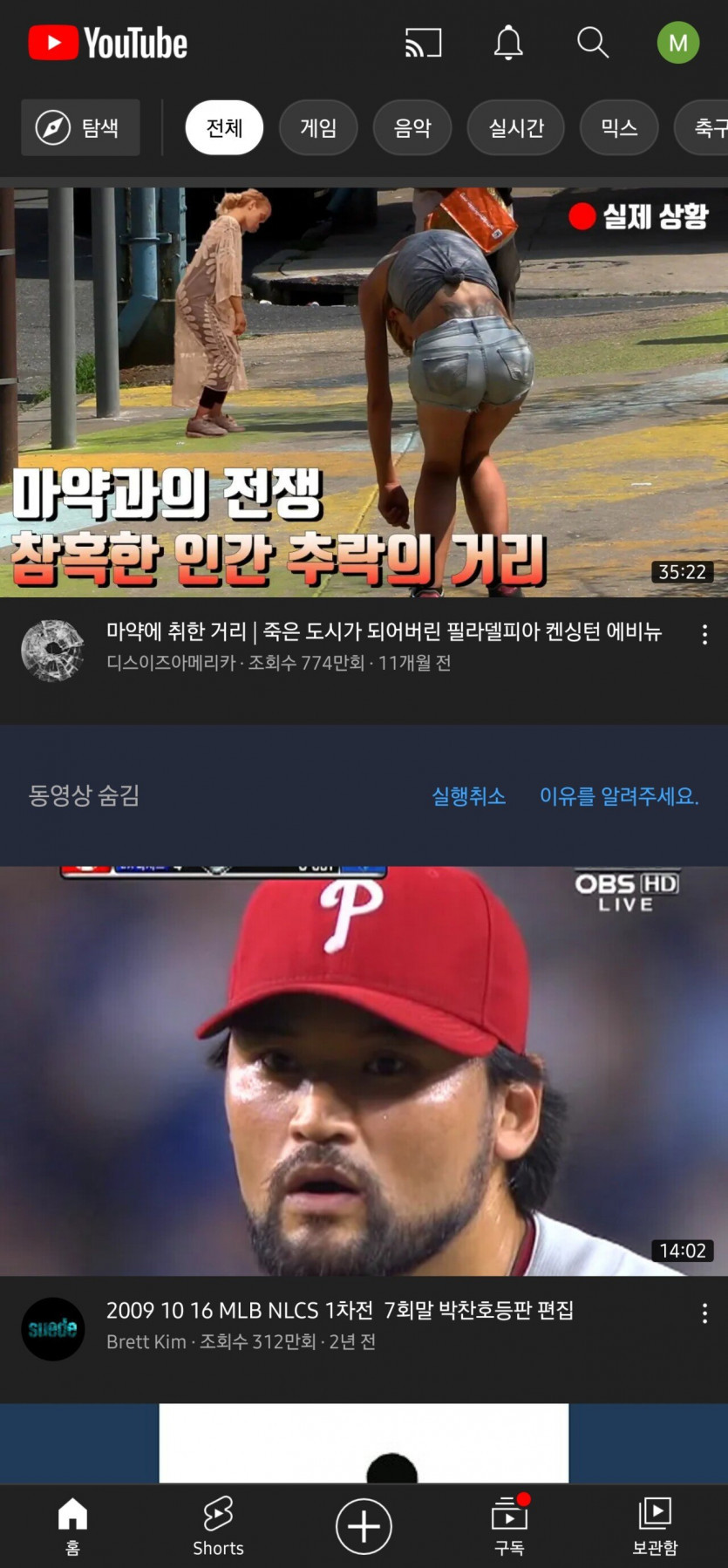Select the 실시간 chip

tap(516, 128)
